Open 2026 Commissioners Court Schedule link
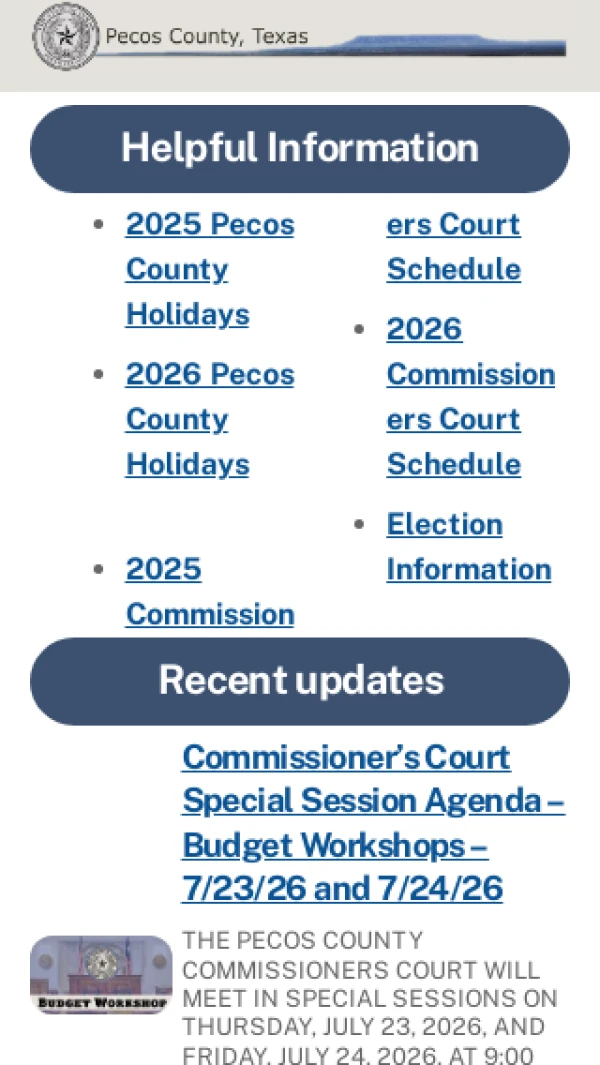The height and width of the screenshot is (1065, 600). (471, 397)
